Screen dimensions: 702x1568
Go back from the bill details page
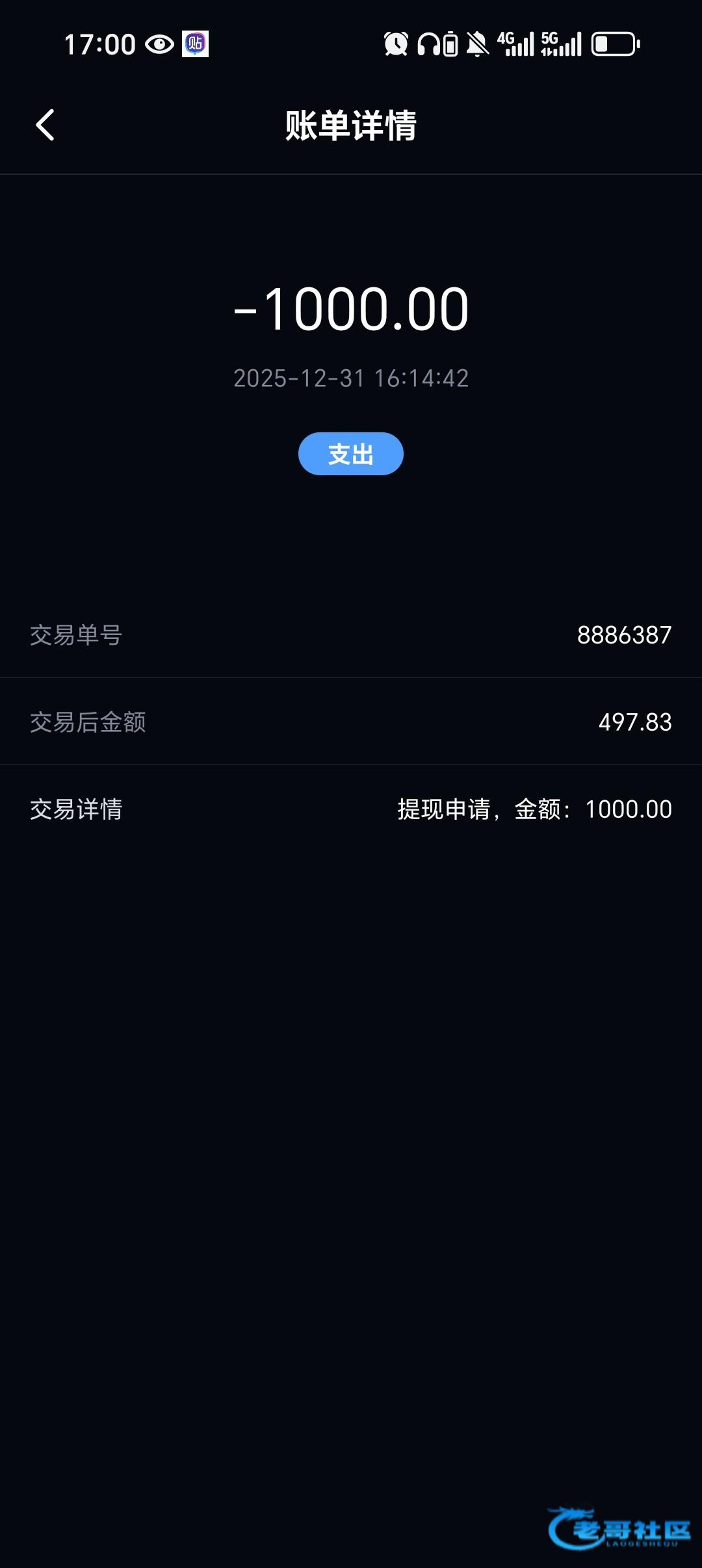pos(45,125)
